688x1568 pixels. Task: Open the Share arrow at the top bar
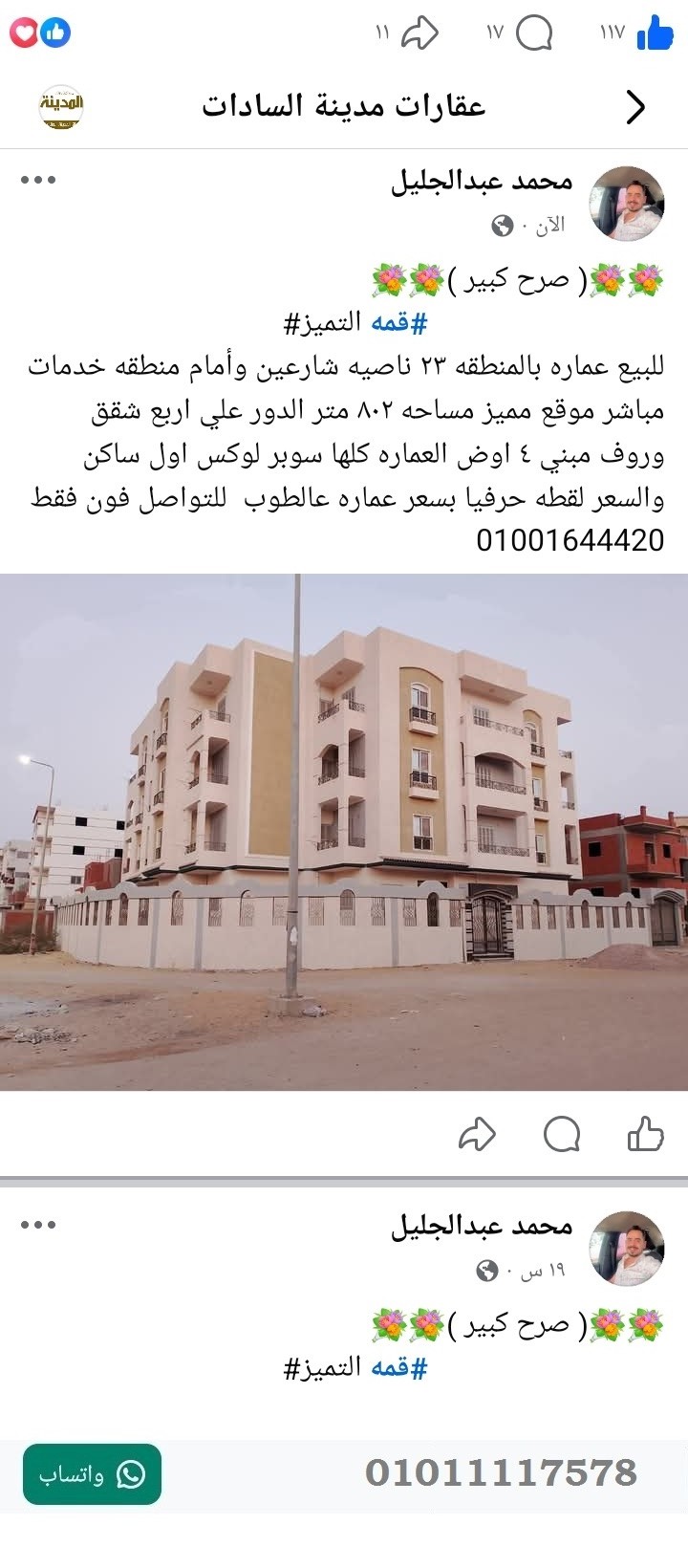click(x=420, y=33)
